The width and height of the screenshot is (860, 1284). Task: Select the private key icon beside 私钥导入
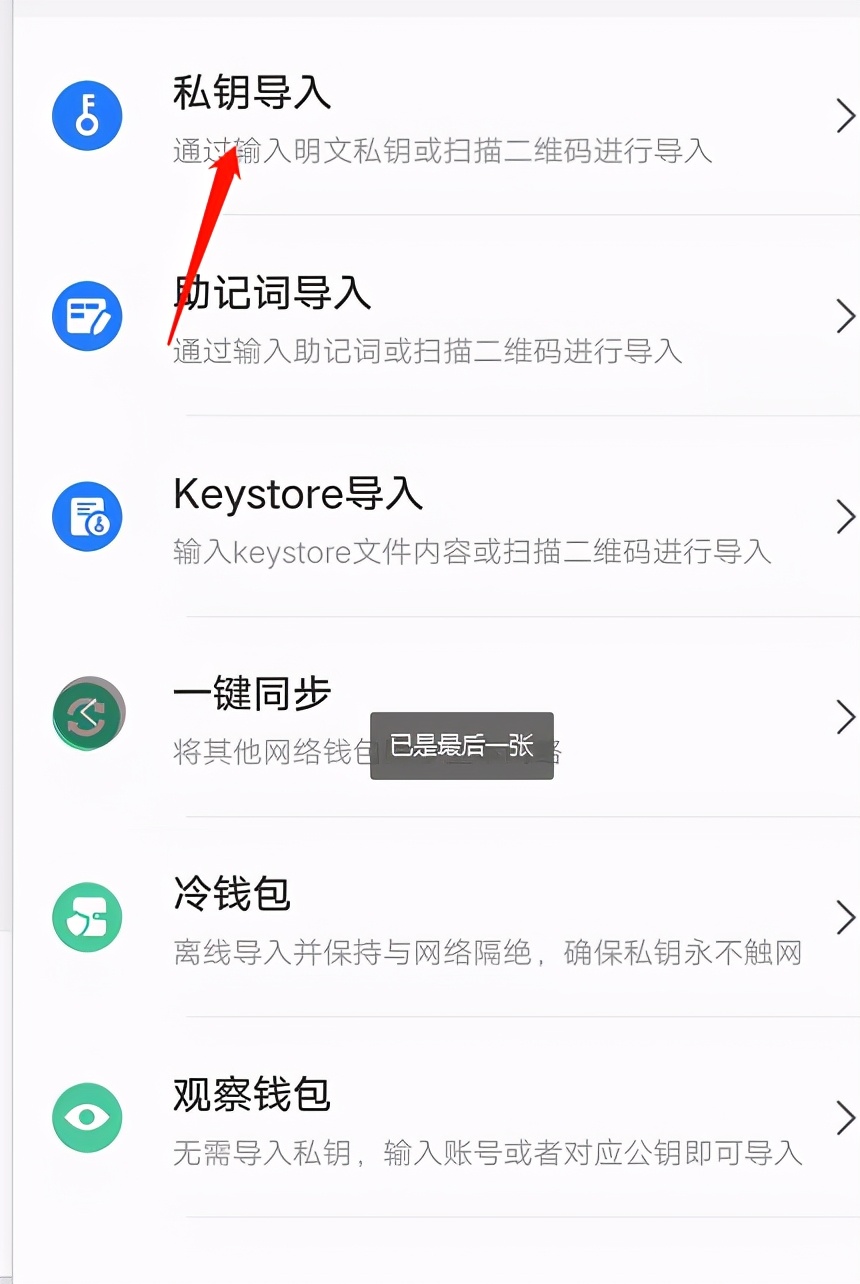click(x=87, y=115)
